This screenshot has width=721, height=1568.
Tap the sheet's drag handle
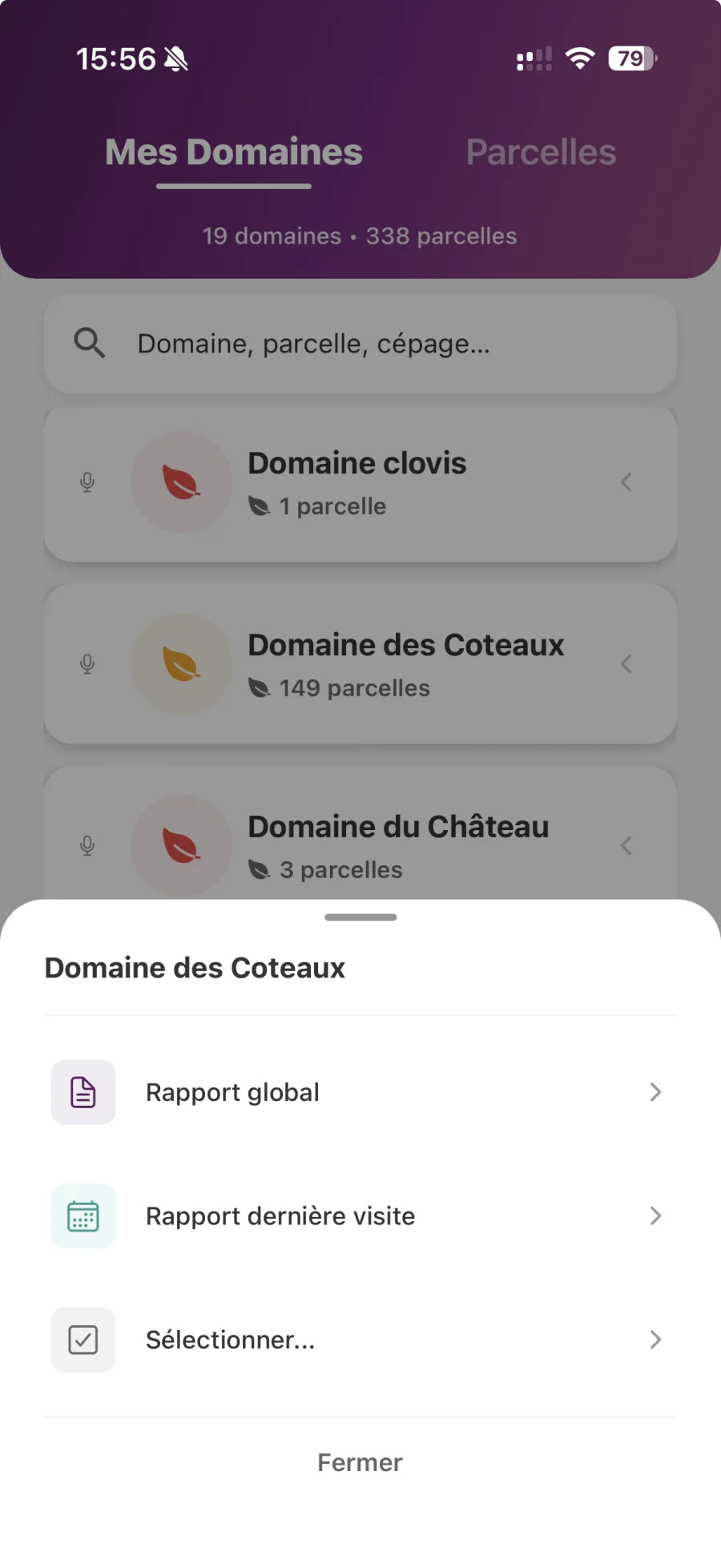tap(360, 917)
